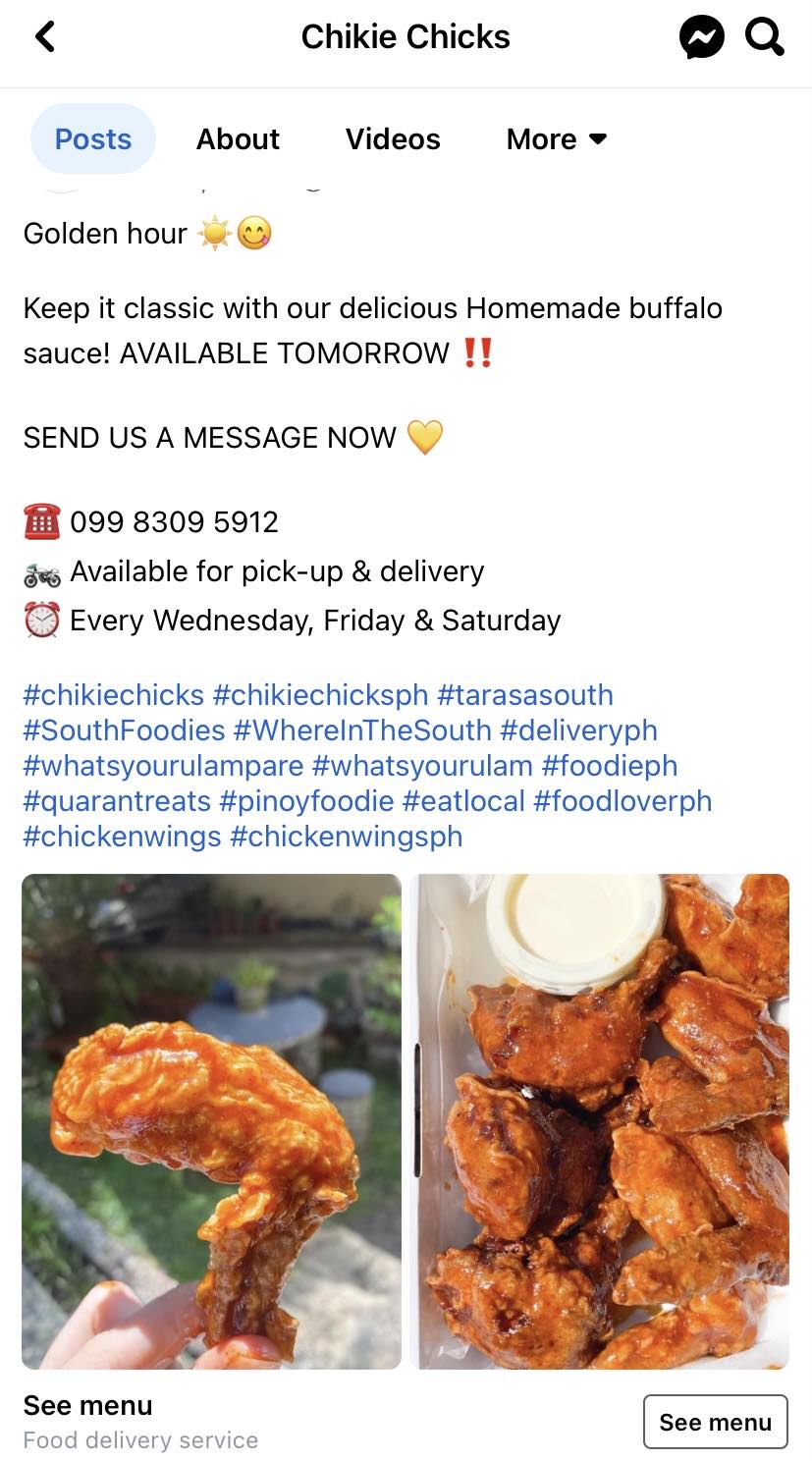Open the #deliveryph hashtag
Viewport: 812px width, 1461px height.
[578, 730]
